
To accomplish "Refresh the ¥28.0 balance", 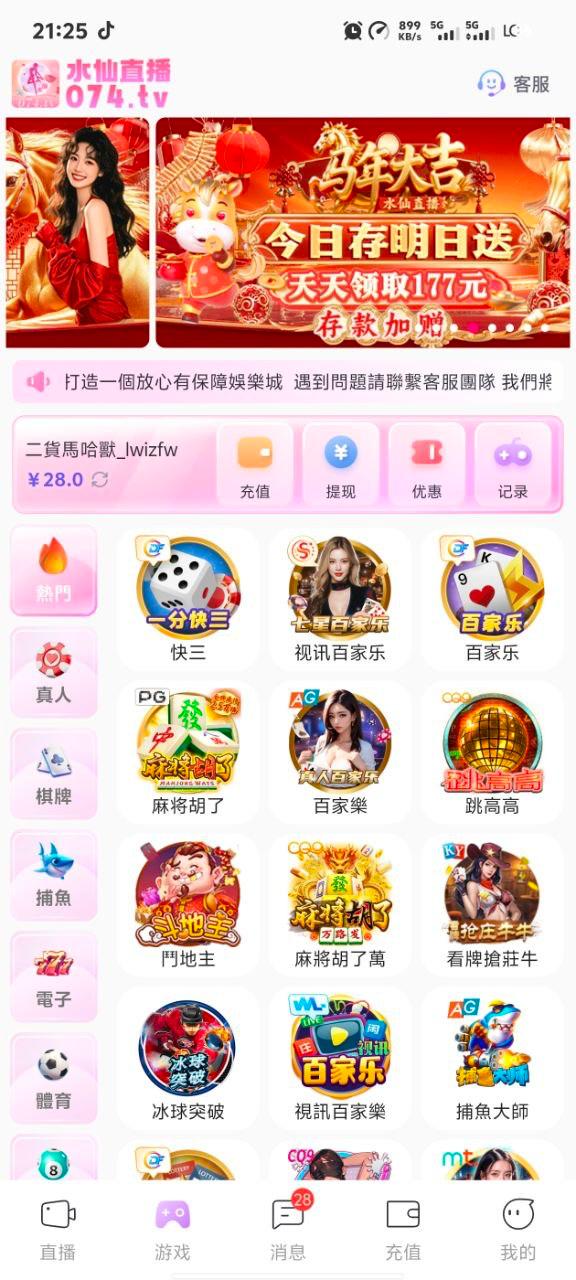I will click(x=100, y=479).
